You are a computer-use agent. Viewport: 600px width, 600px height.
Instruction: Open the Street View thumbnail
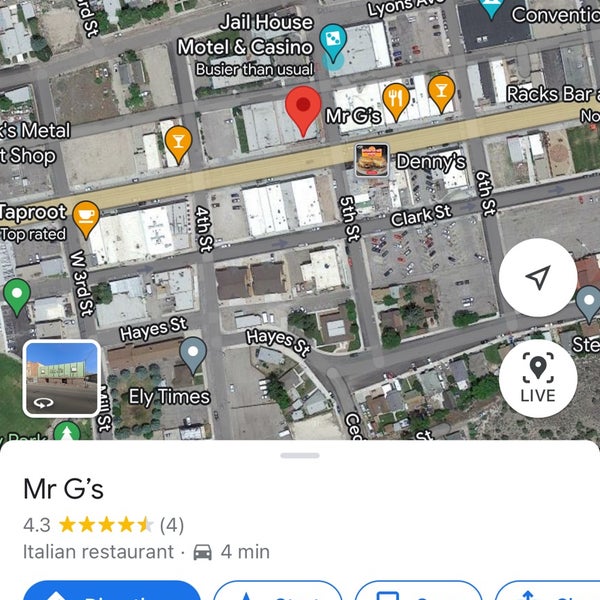click(62, 379)
